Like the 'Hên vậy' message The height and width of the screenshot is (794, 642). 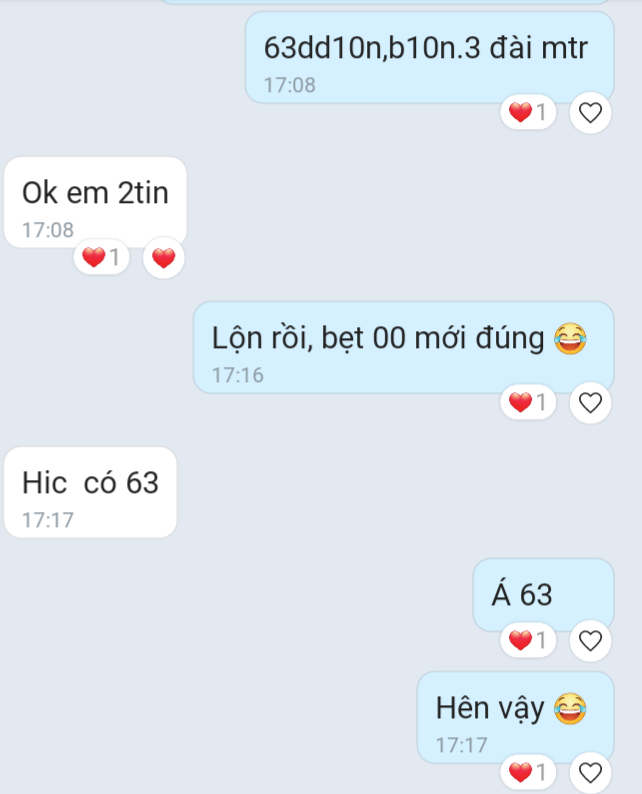[590, 773]
